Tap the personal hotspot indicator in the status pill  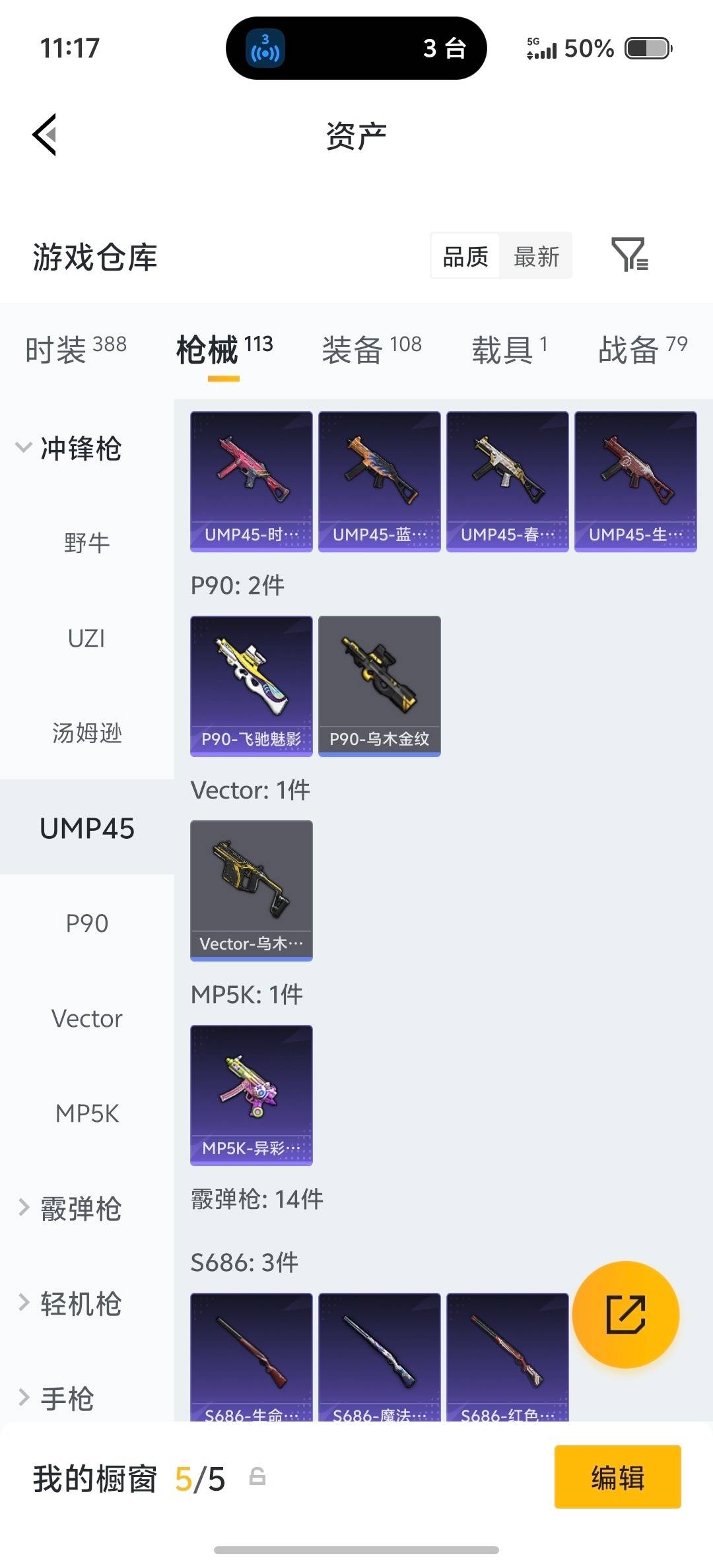coord(263,48)
